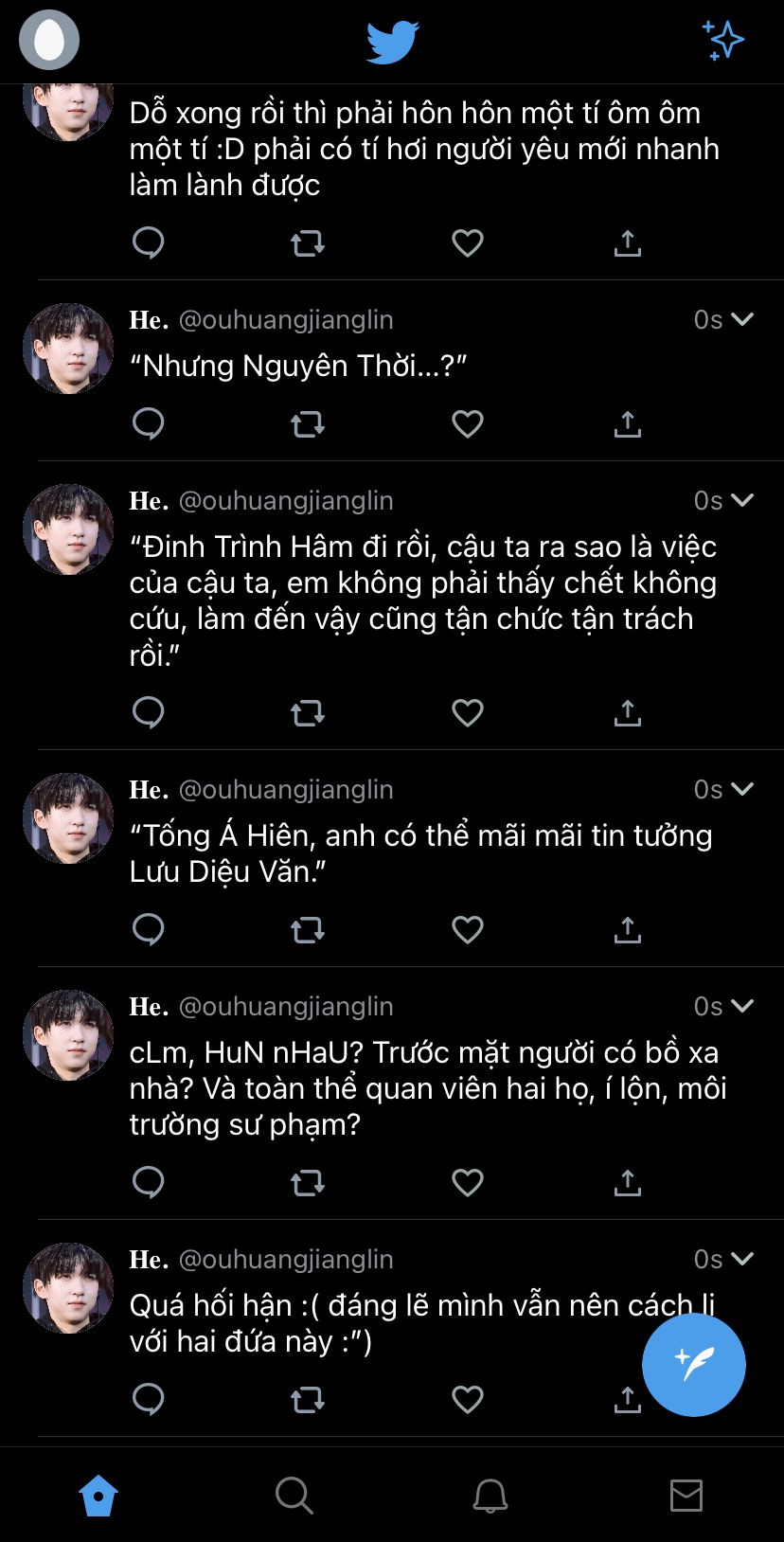Compose a new tweet with the floating button
Viewport: 784px width, 1542px height.
click(x=694, y=1365)
